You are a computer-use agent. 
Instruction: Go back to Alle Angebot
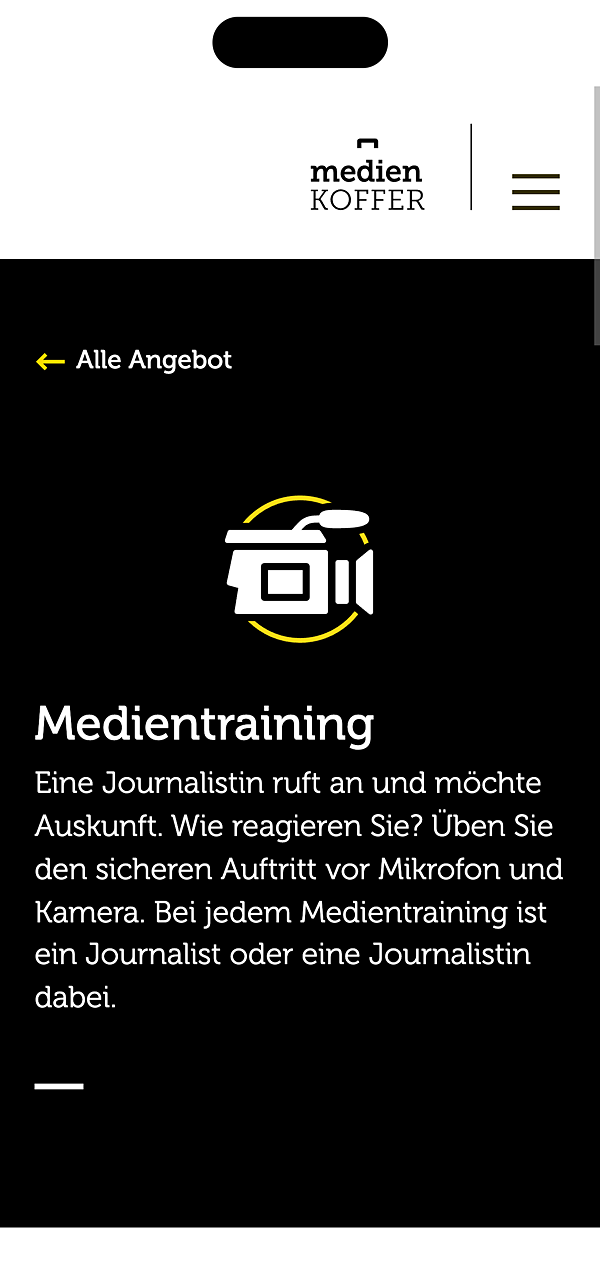tap(135, 360)
